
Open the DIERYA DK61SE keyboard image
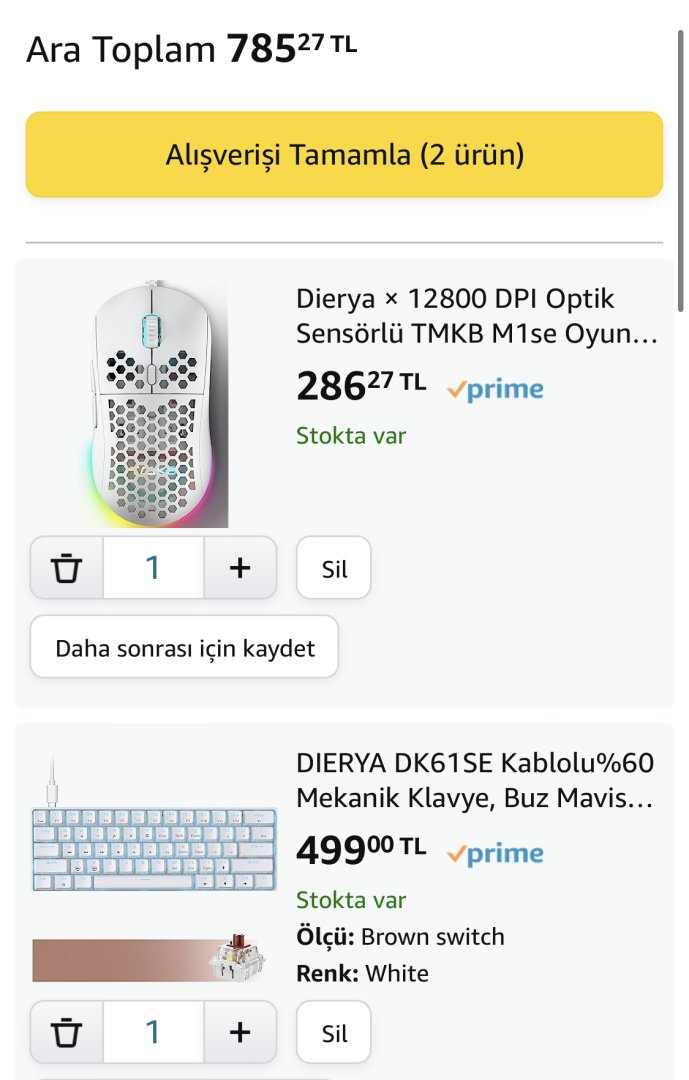coord(154,850)
